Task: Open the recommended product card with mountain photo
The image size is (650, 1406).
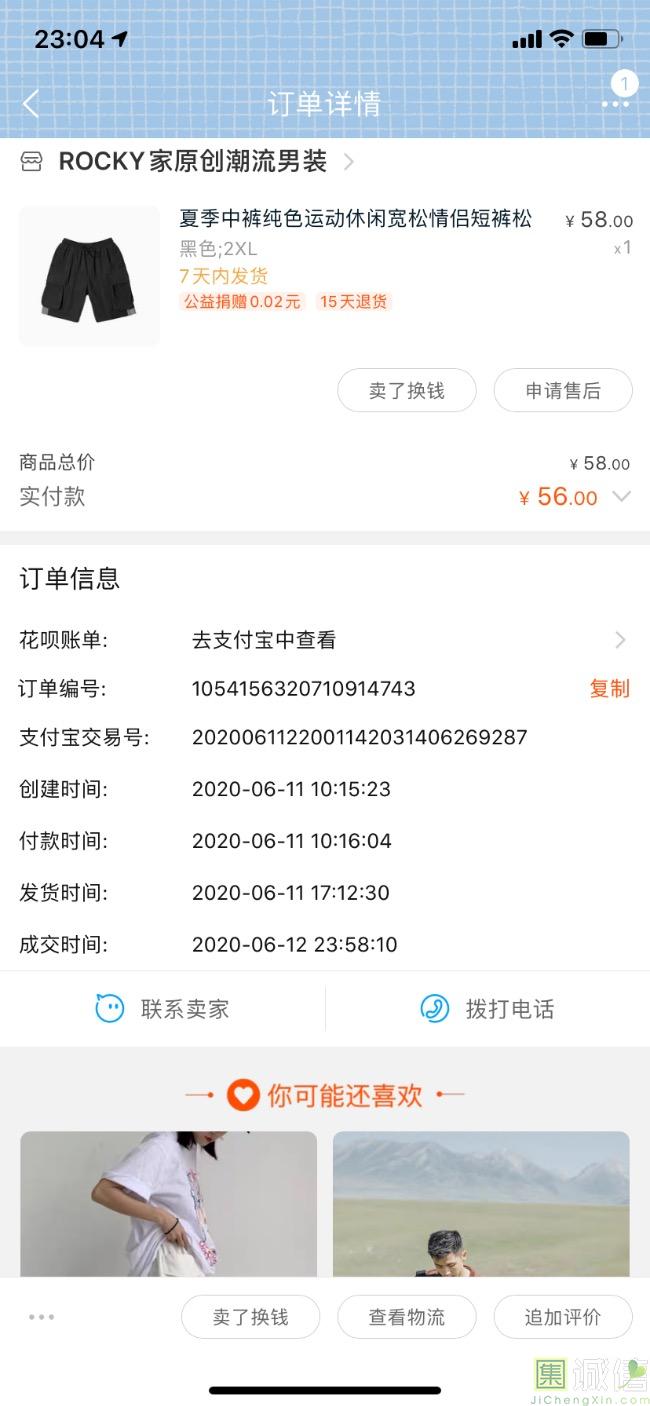Action: pos(481,1203)
